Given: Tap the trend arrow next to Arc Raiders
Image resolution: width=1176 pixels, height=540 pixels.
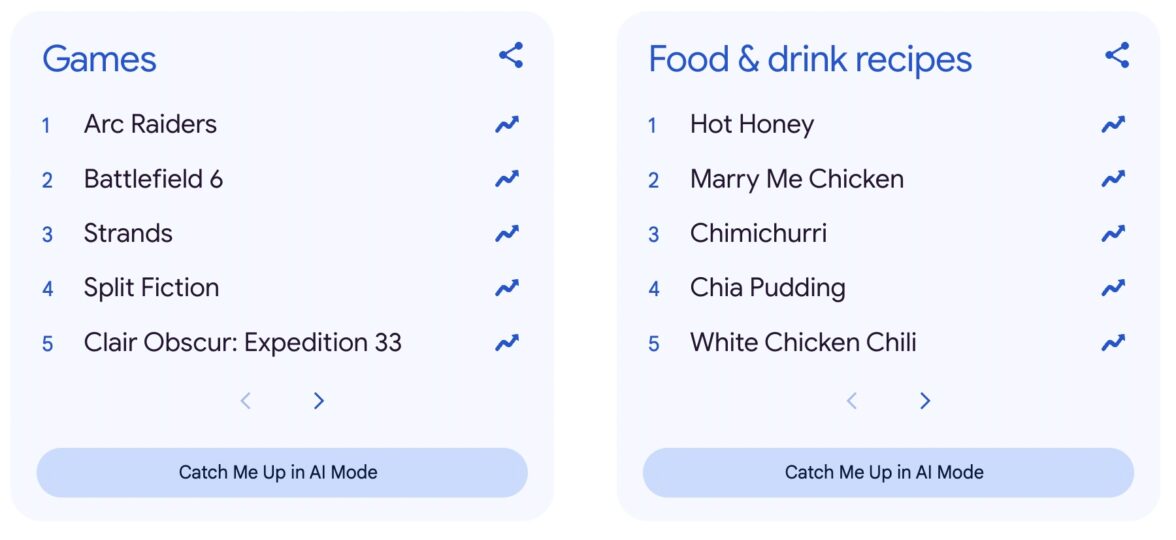Looking at the screenshot, I should (507, 125).
